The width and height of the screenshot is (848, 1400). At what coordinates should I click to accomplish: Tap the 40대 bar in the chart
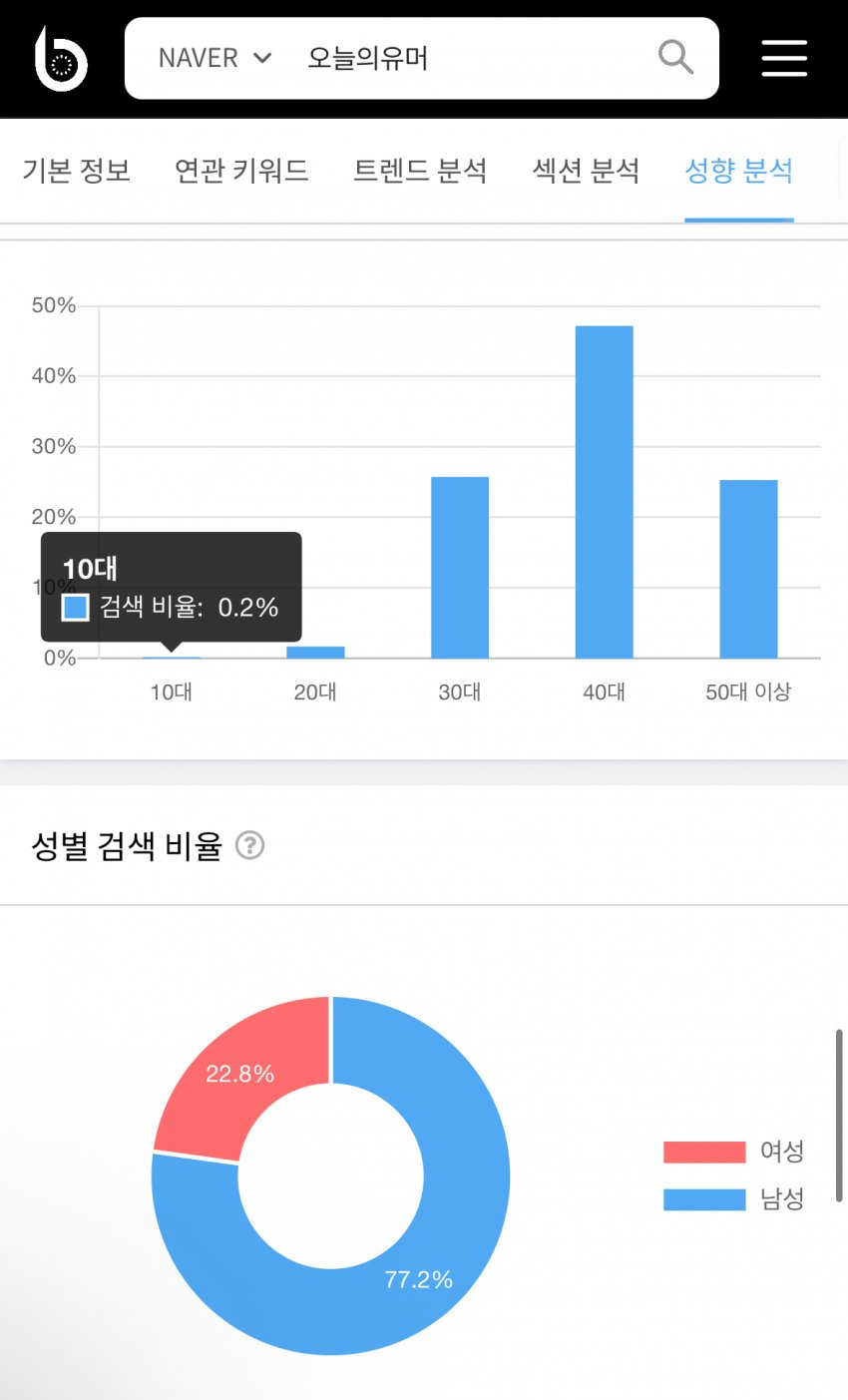pyautogui.click(x=605, y=492)
